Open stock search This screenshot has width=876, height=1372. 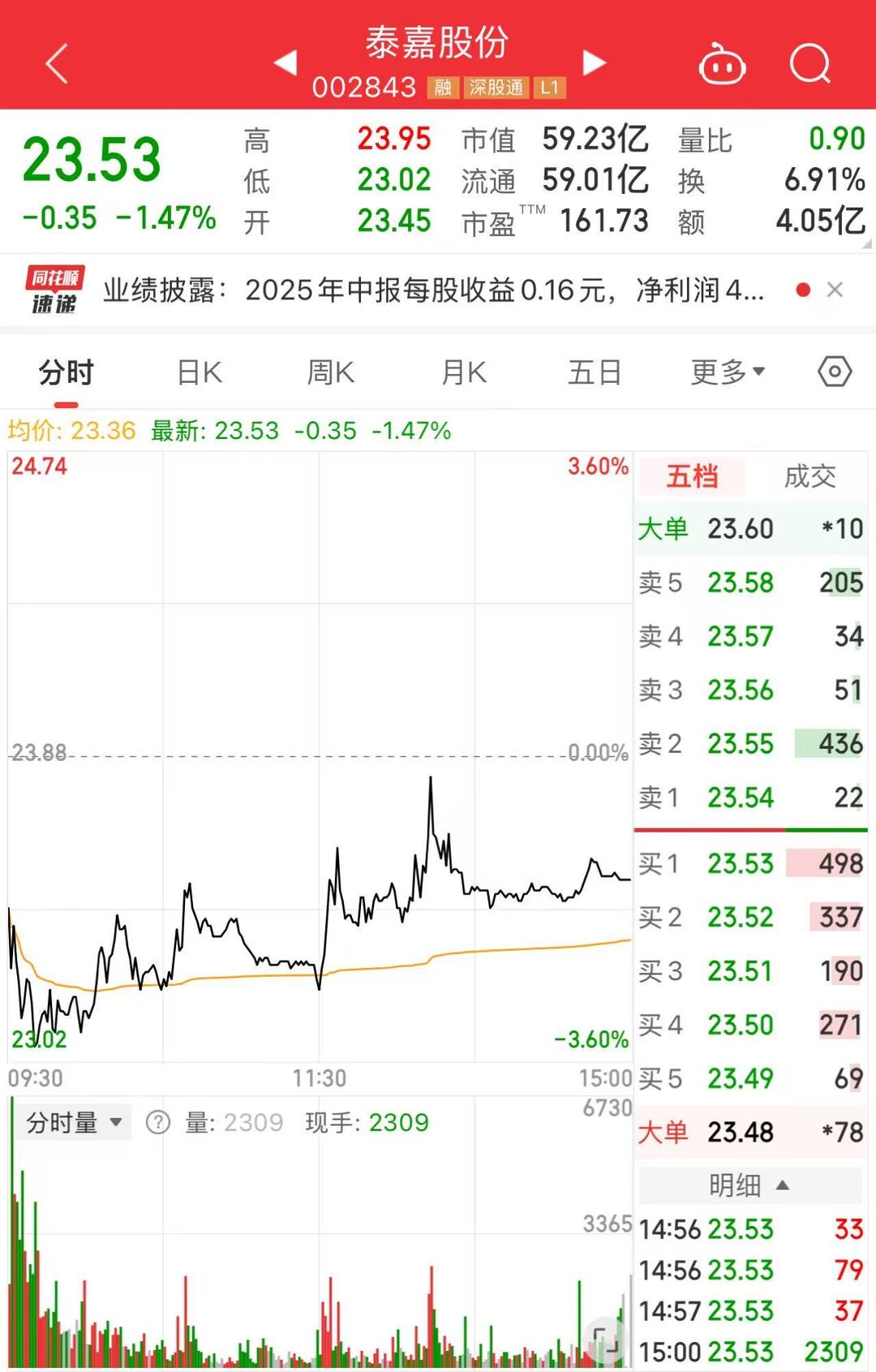click(810, 63)
